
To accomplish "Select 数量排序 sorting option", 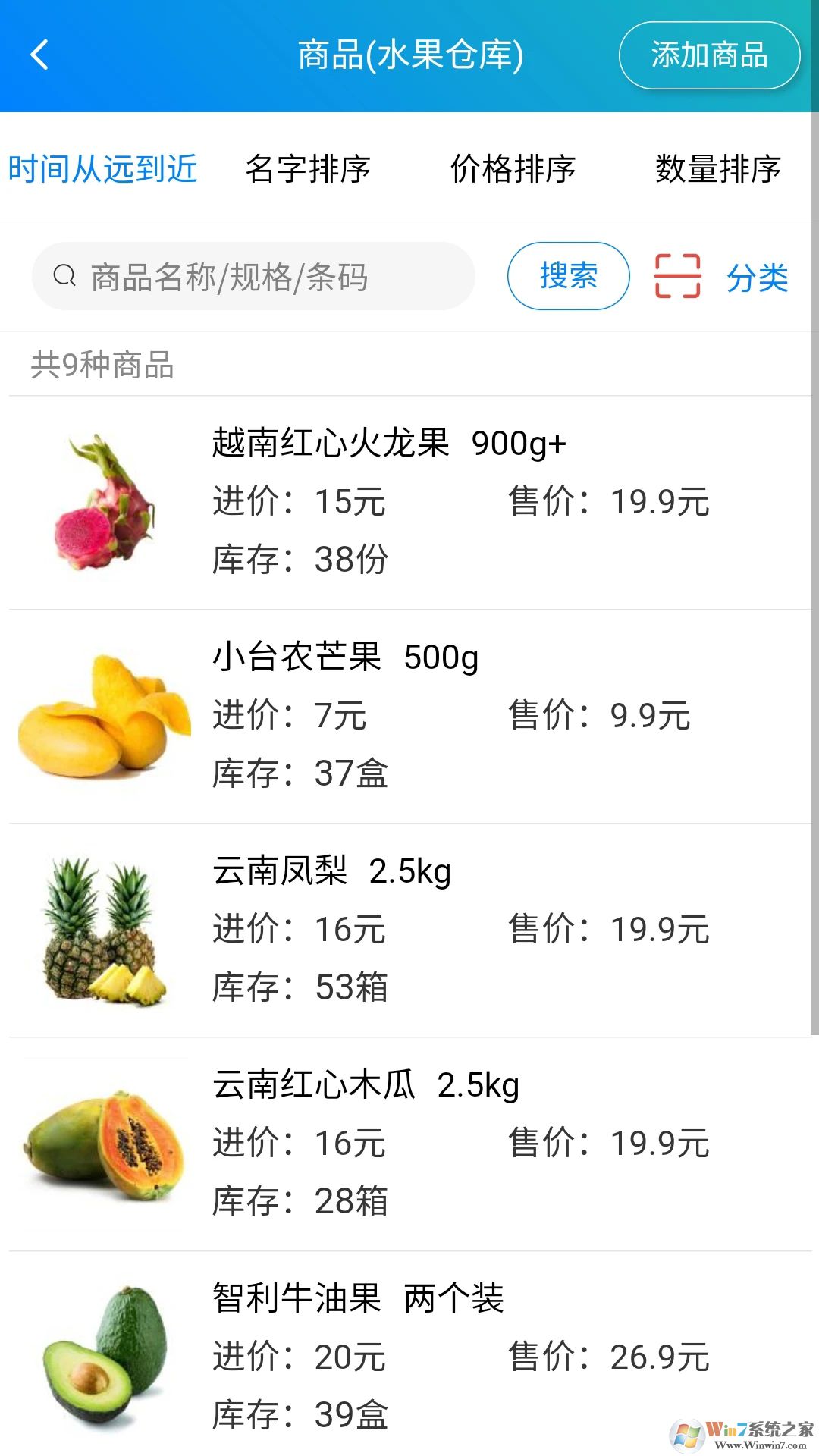I will pos(717,168).
